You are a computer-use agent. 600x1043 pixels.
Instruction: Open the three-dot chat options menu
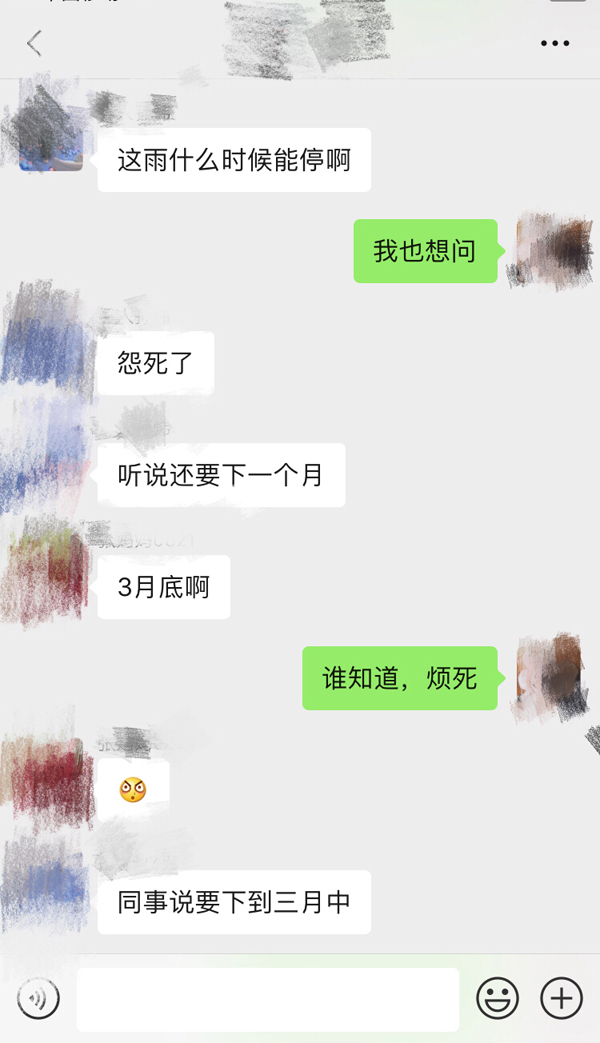[x=554, y=43]
